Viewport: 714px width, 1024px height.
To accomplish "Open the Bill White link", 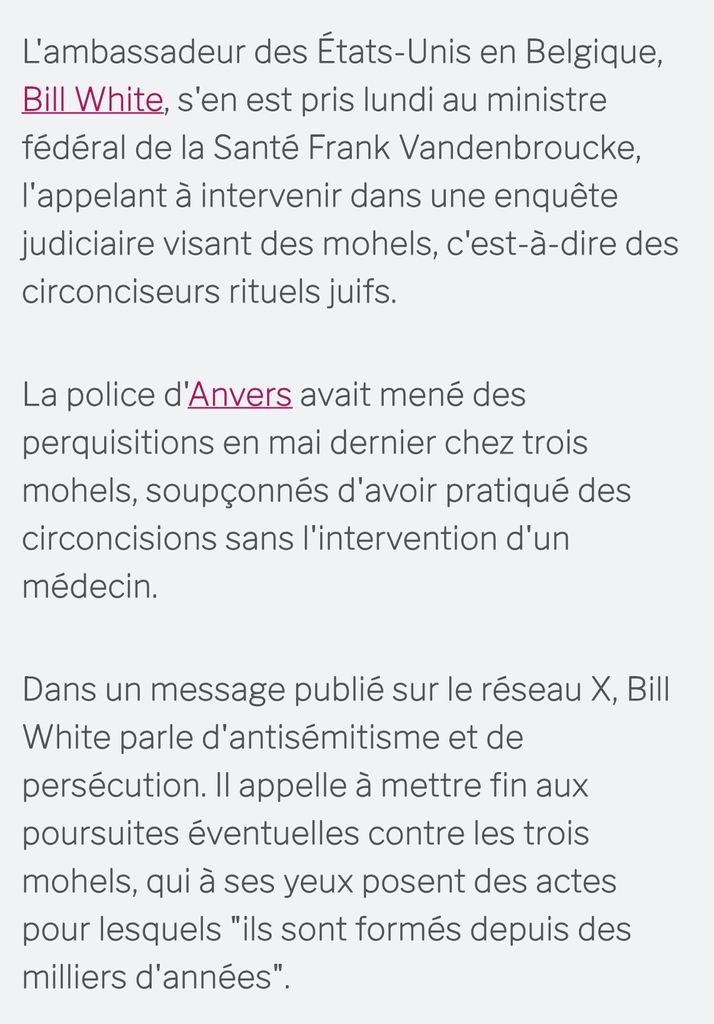I will click(92, 100).
